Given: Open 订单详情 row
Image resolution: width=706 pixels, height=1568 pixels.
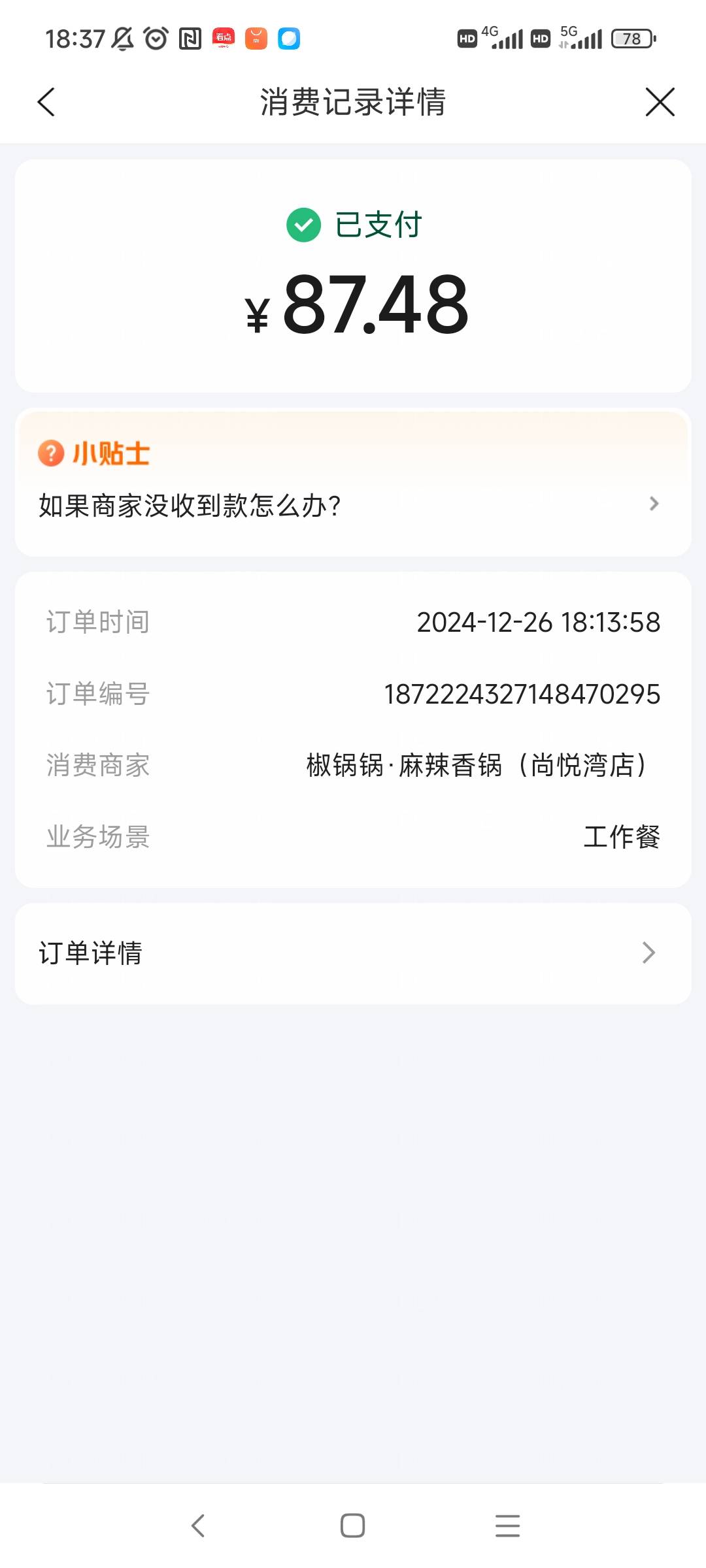Looking at the screenshot, I should tap(353, 953).
